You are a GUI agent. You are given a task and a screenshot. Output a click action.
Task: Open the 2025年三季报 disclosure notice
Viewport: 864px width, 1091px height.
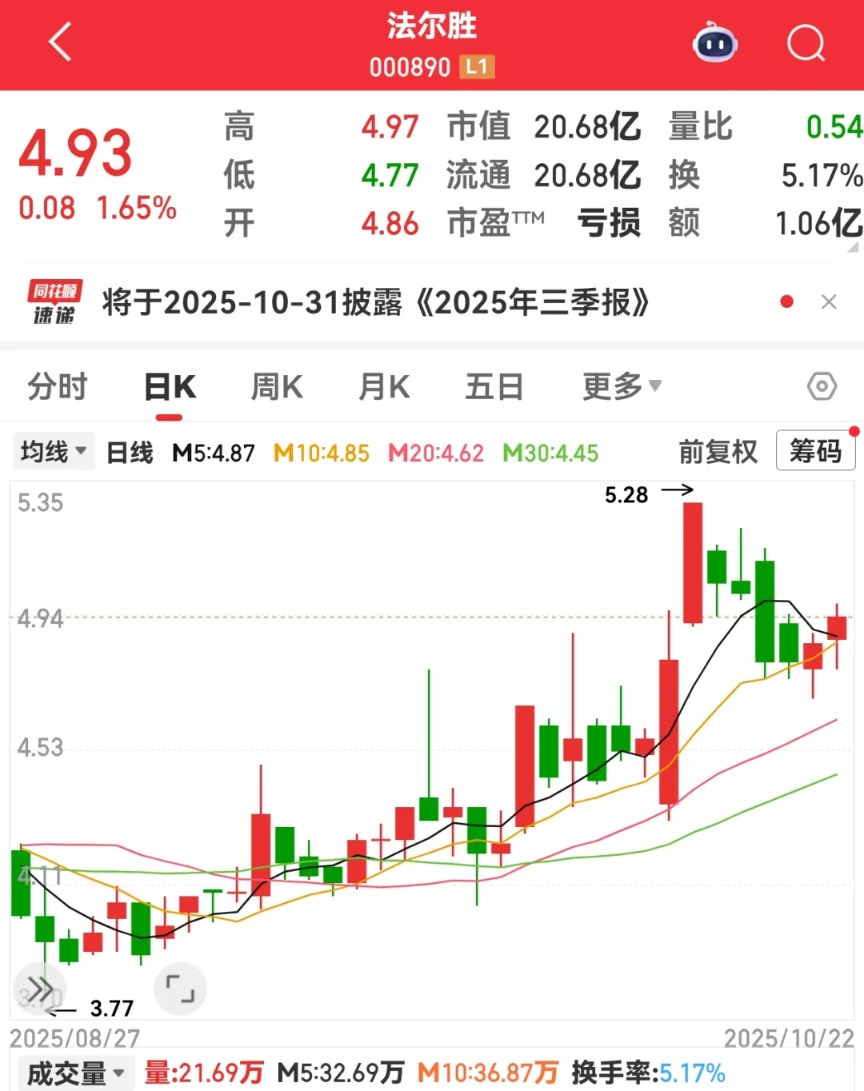[x=378, y=301]
